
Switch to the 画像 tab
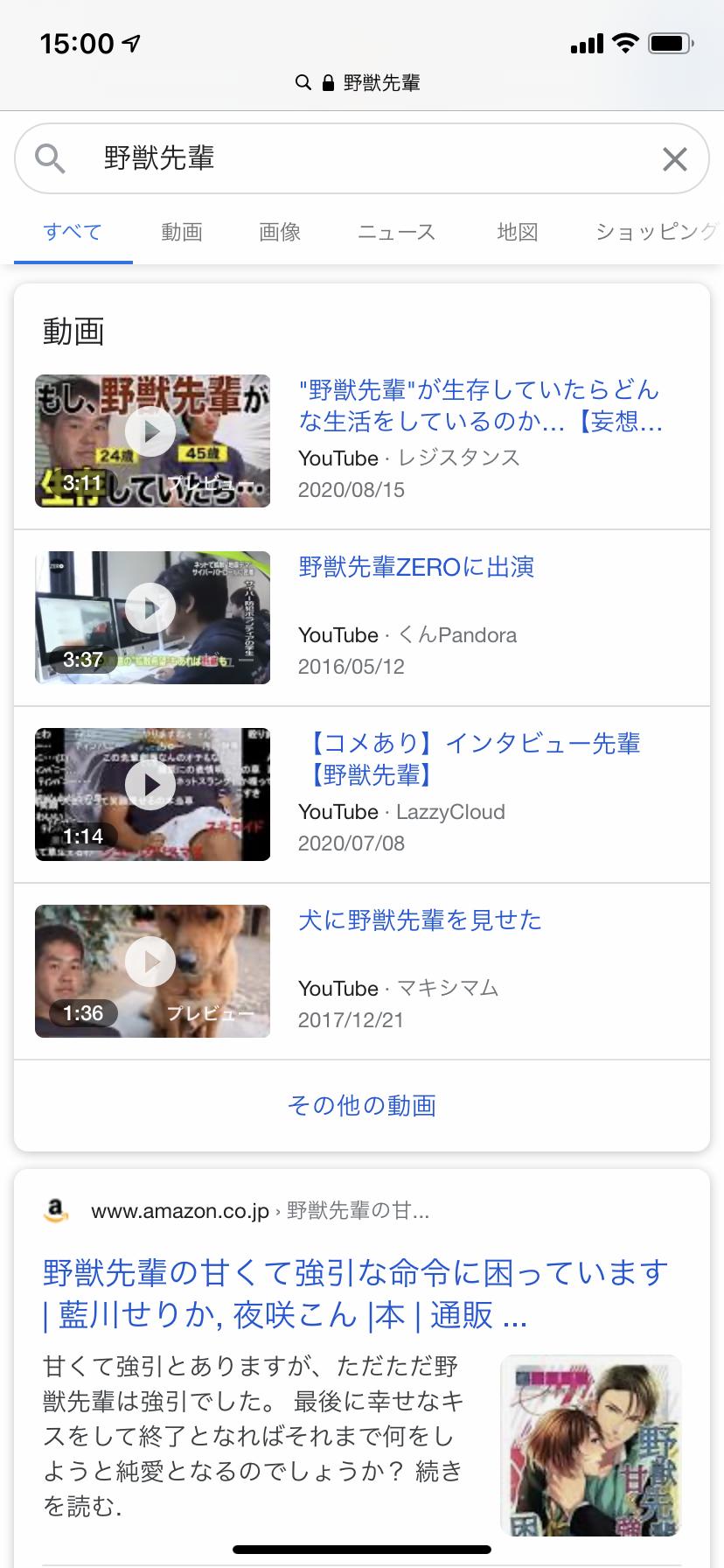click(280, 232)
